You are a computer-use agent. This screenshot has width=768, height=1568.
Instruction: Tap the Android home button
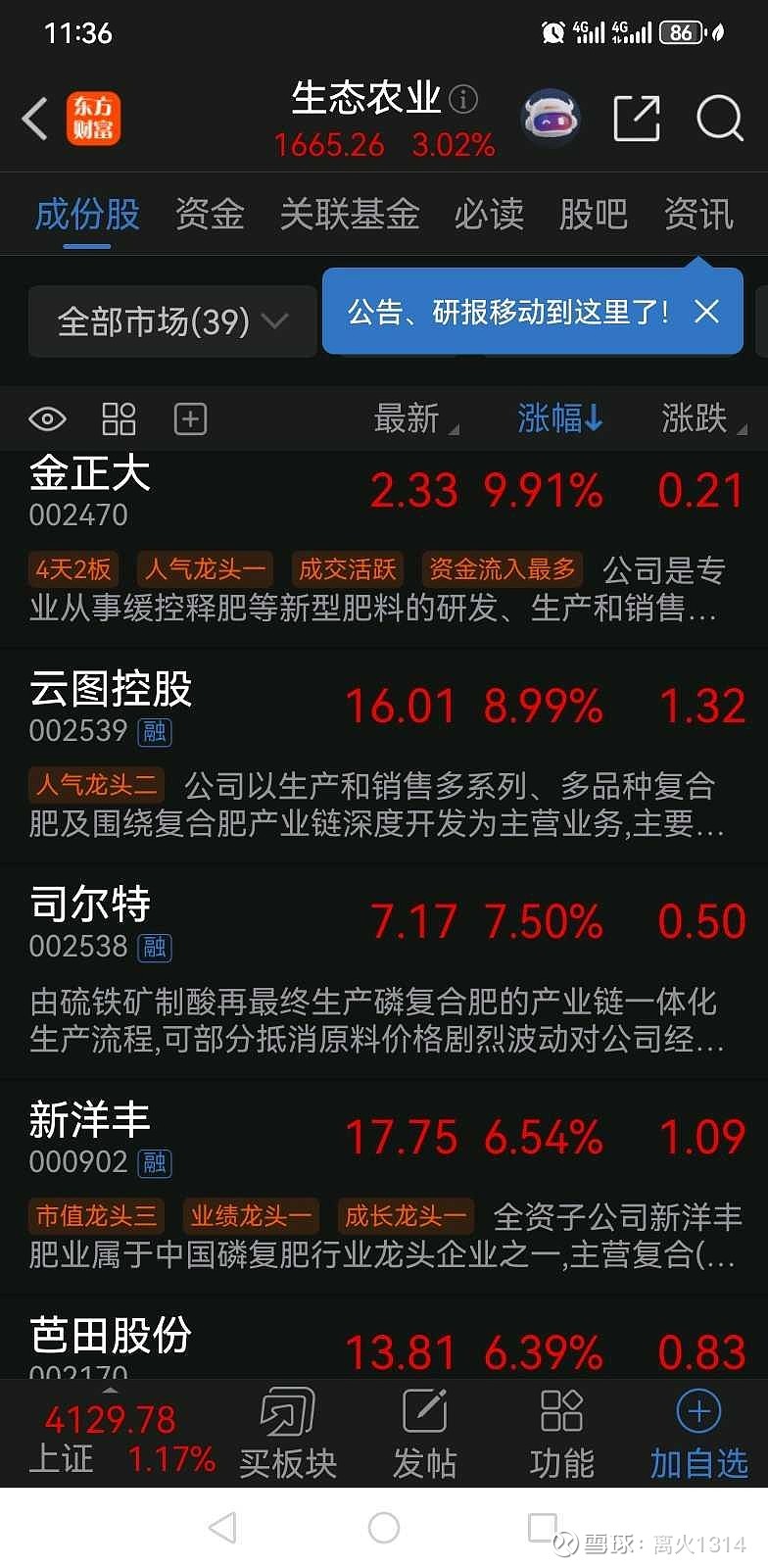[x=384, y=1527]
